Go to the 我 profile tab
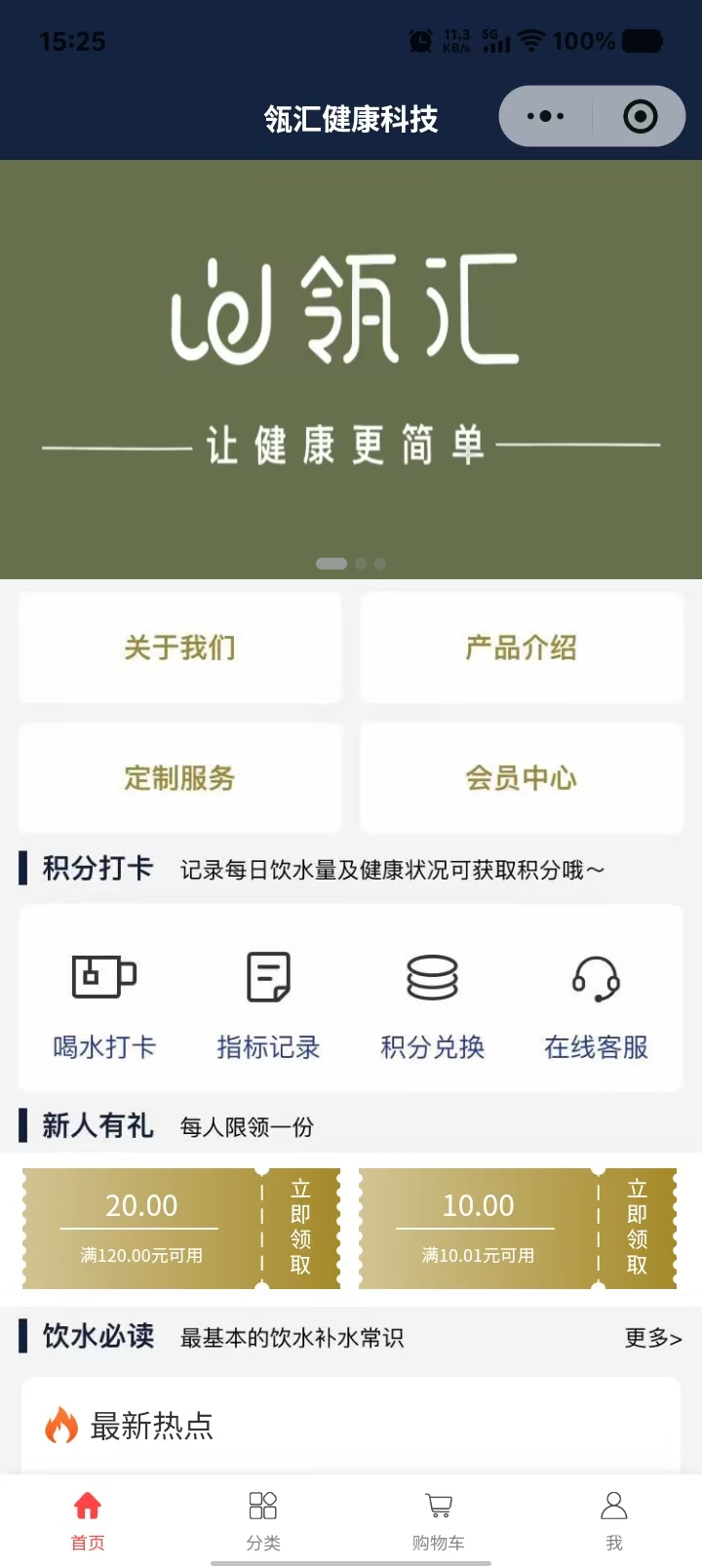 pyautogui.click(x=614, y=1519)
